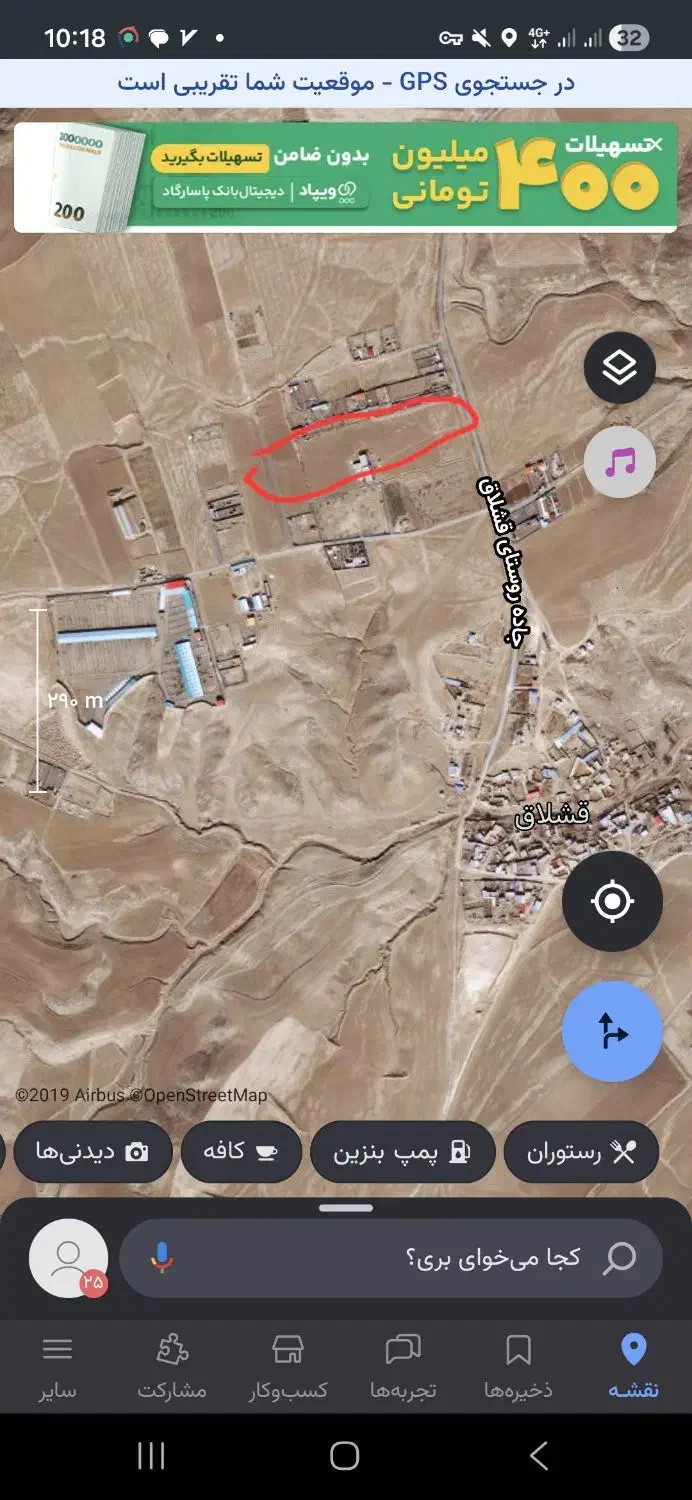Select the رستوران chip
The width and height of the screenshot is (692, 1500).
click(581, 1152)
